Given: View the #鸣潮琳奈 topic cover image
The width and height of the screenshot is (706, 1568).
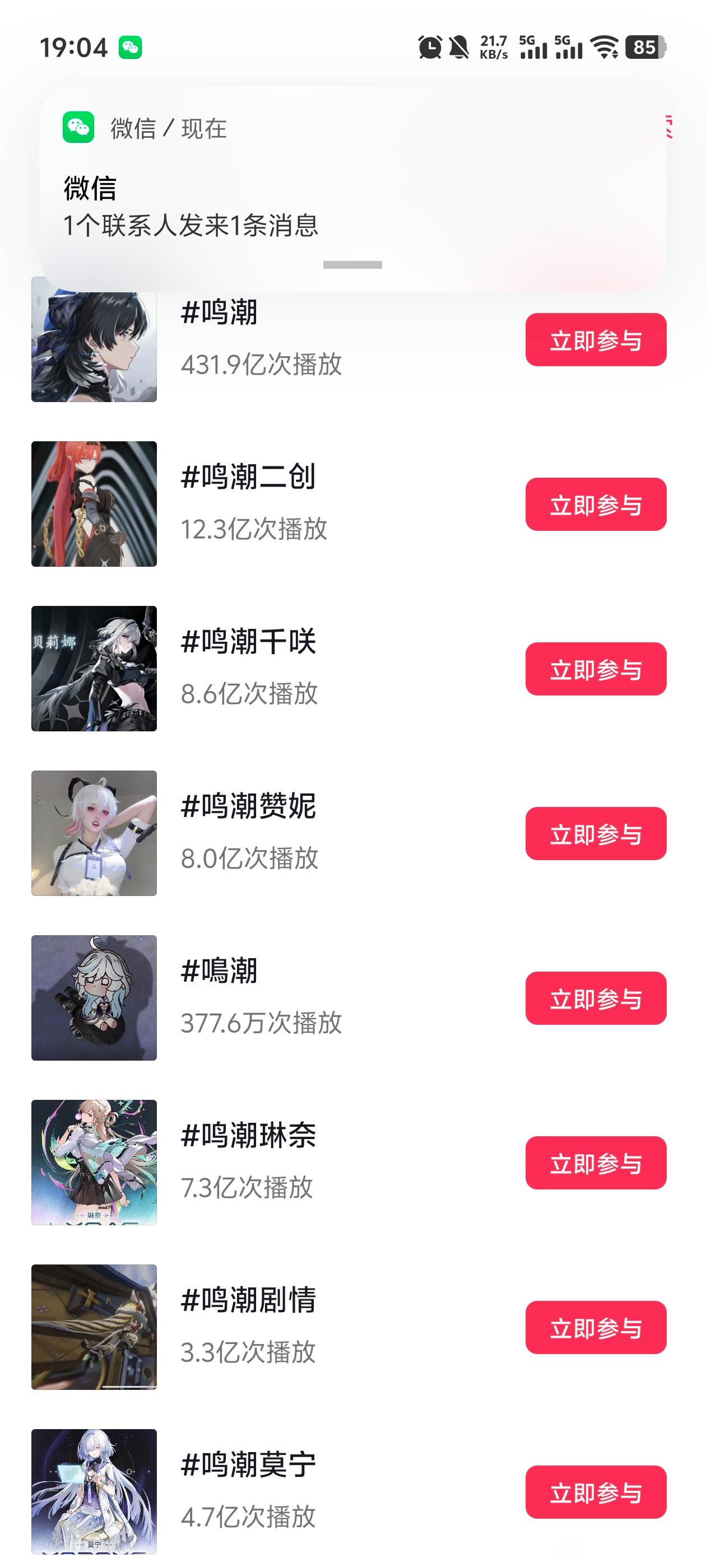Looking at the screenshot, I should tap(94, 1163).
